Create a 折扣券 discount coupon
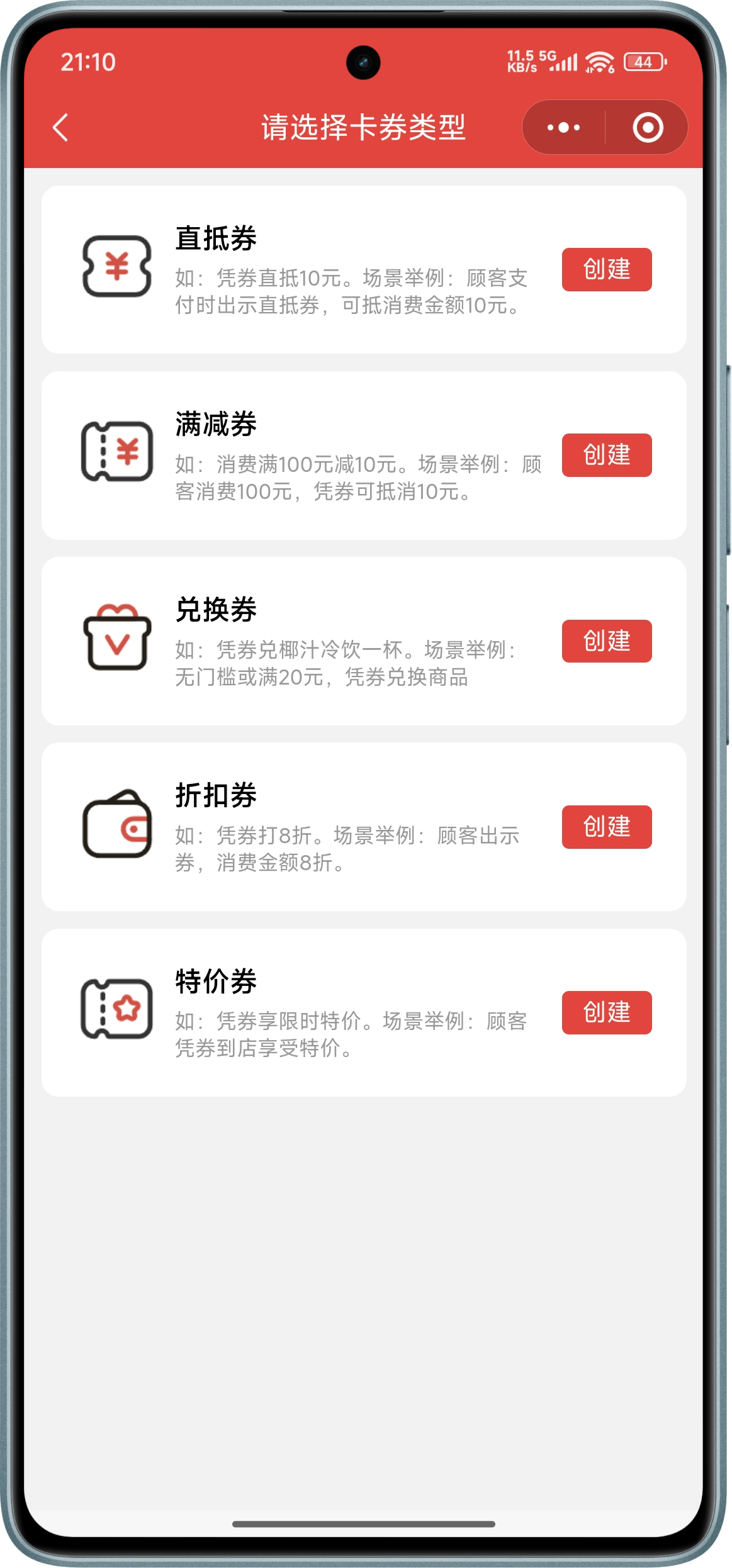The width and height of the screenshot is (732, 1568). [x=606, y=827]
